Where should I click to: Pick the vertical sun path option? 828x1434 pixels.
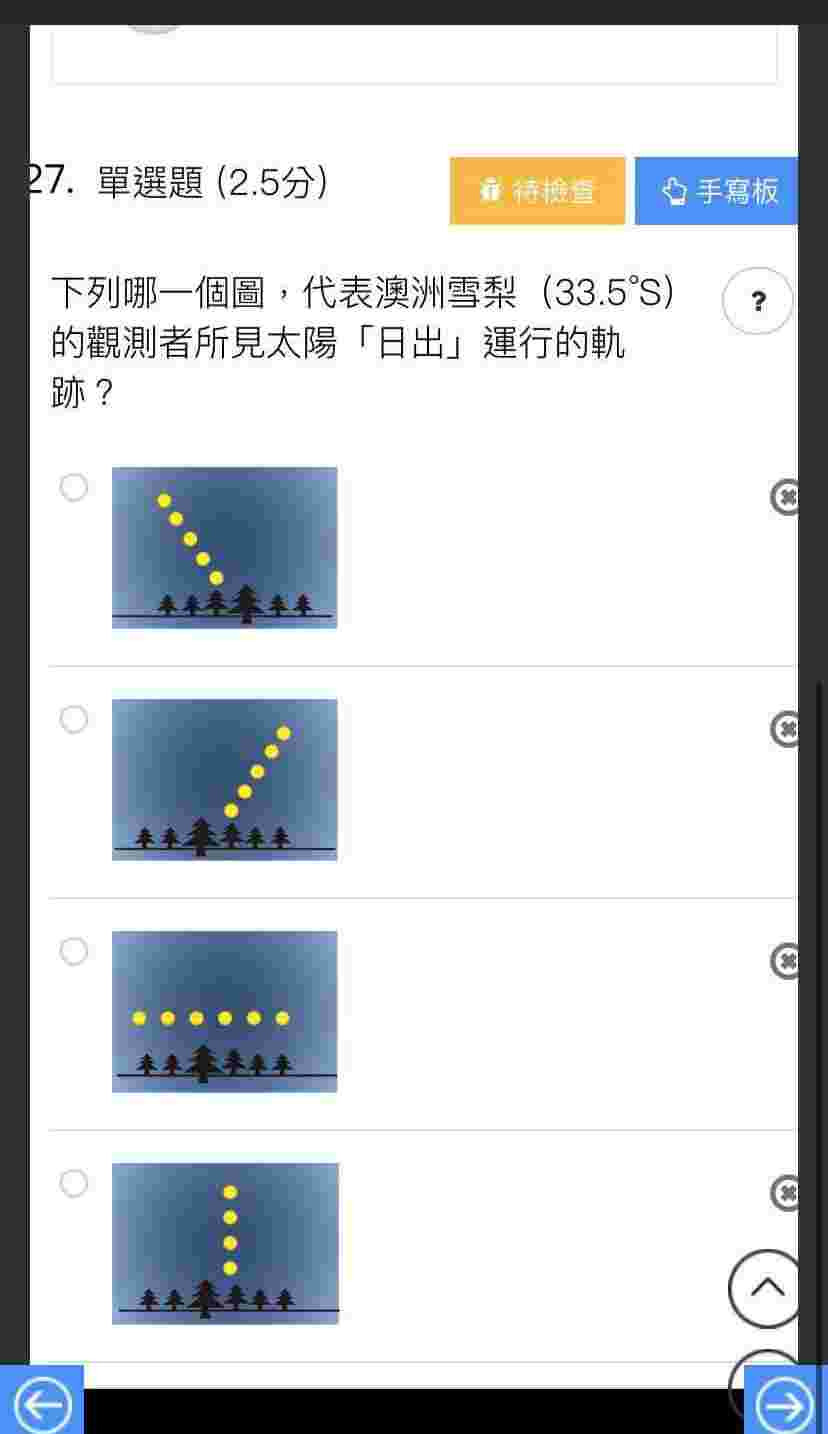pyautogui.click(x=74, y=1184)
